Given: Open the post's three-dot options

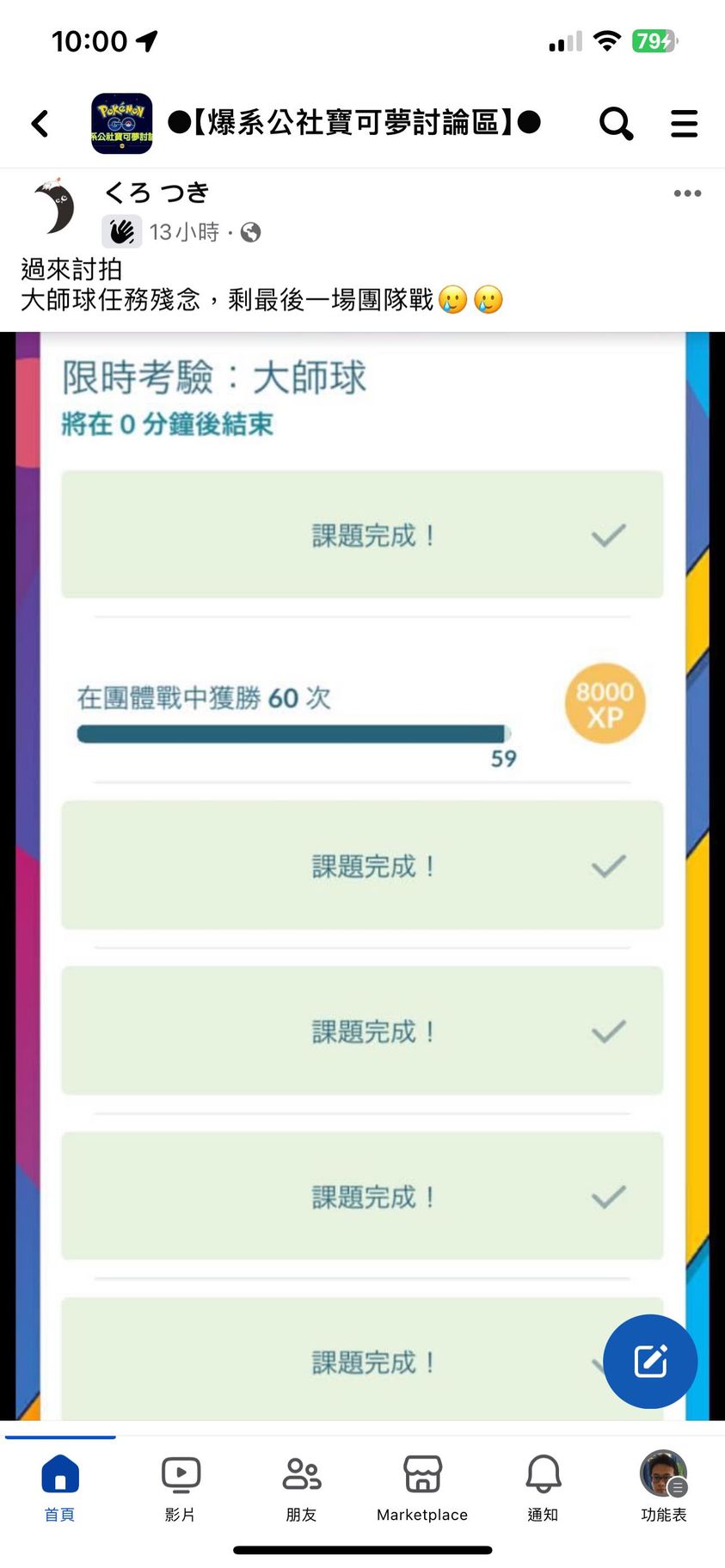Looking at the screenshot, I should [687, 193].
